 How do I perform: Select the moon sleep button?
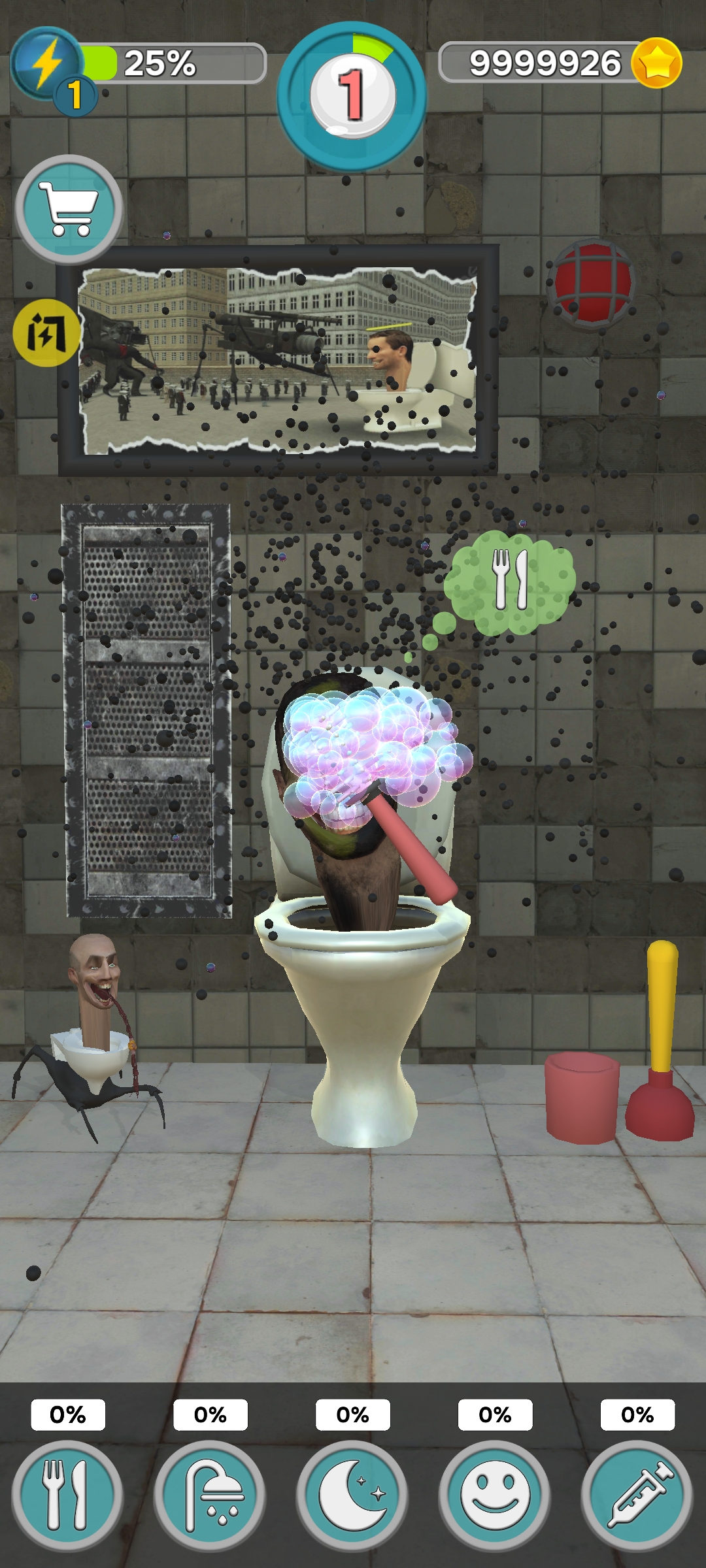[352, 1495]
